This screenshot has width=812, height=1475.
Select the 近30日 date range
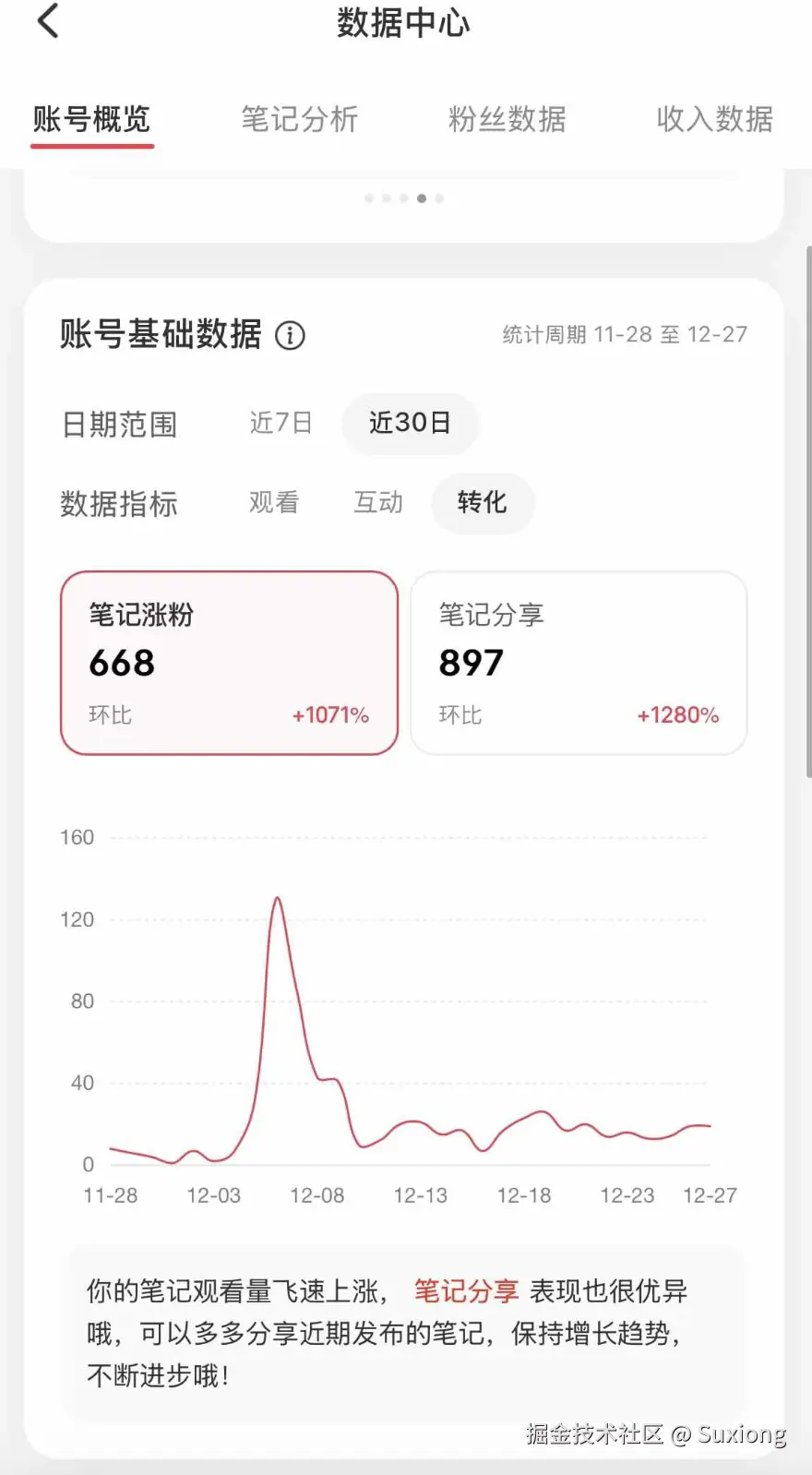coord(410,423)
